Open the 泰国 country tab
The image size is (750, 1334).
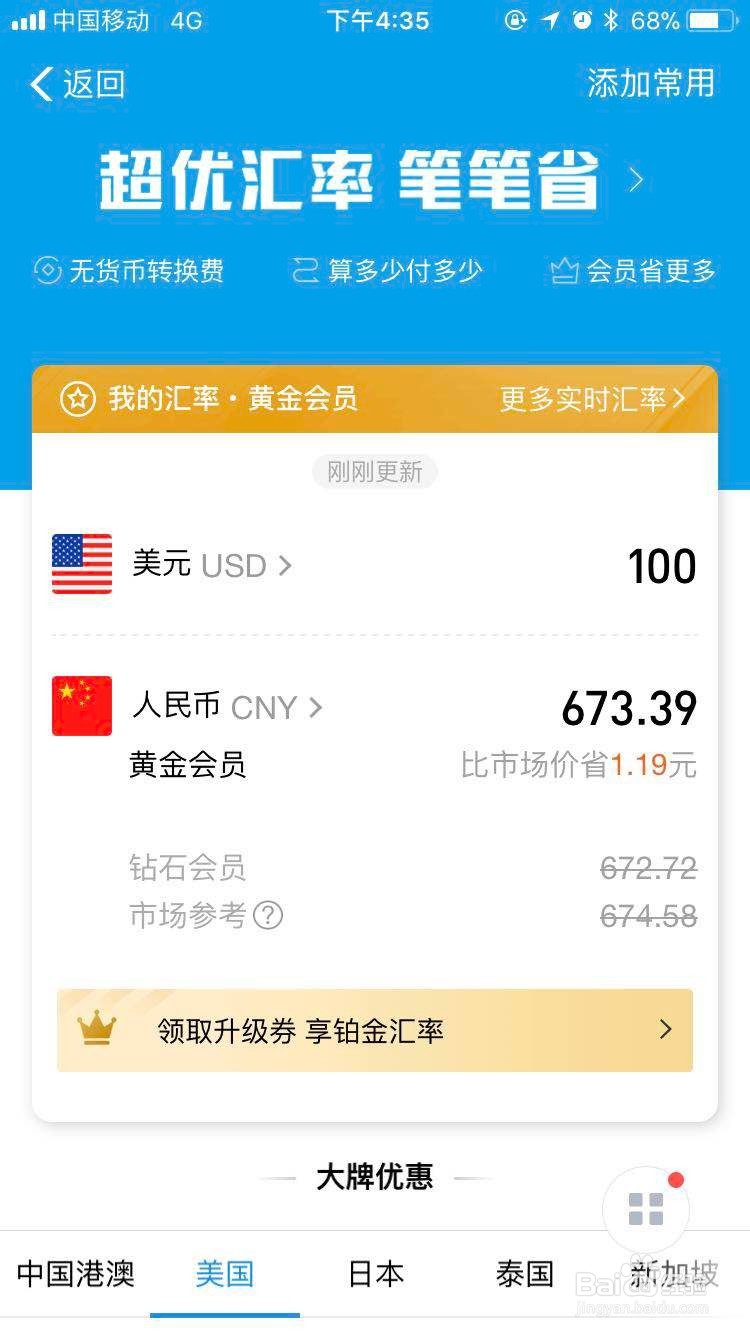524,1274
